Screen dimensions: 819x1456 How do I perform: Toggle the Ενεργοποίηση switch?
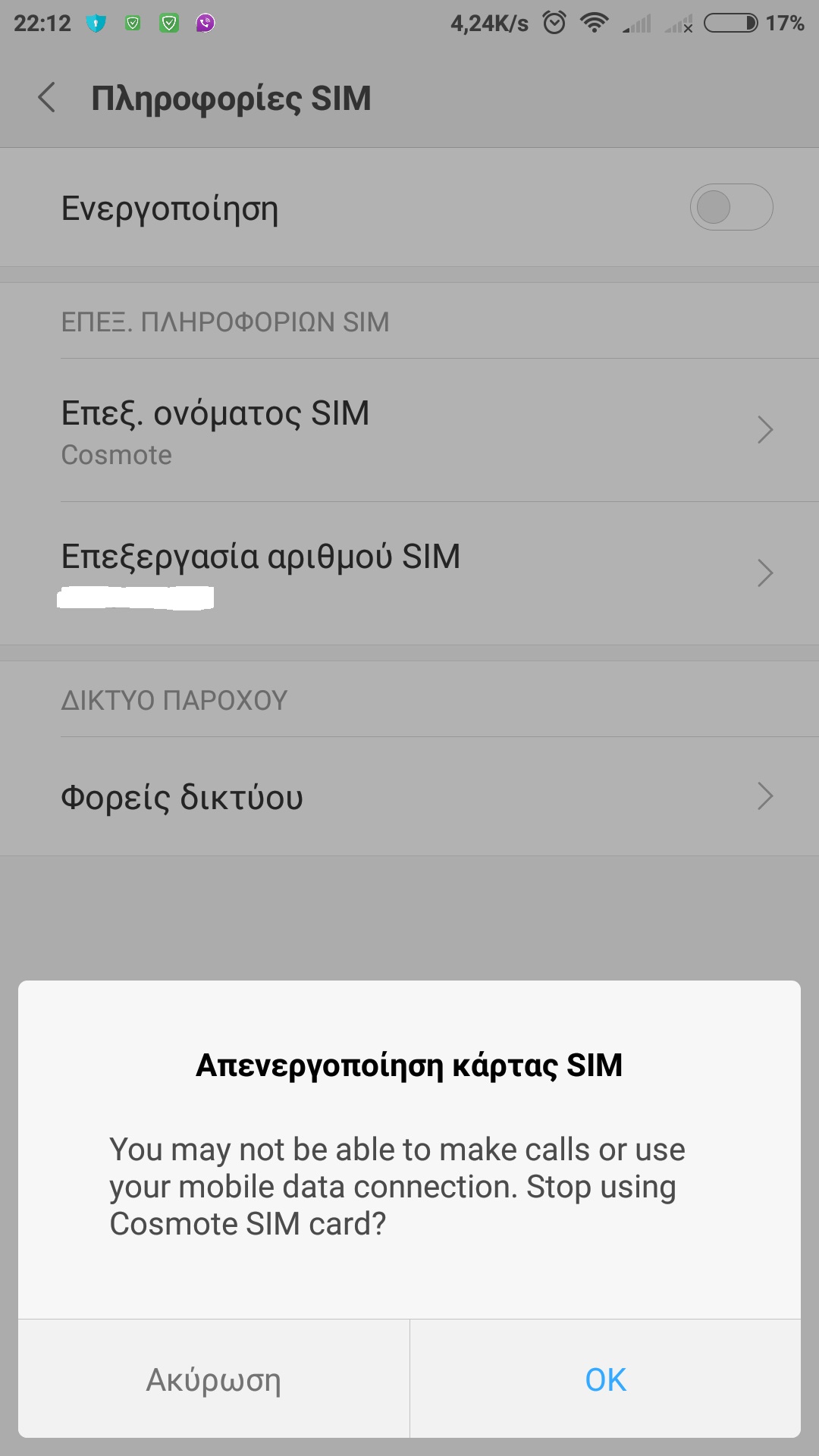[730, 207]
